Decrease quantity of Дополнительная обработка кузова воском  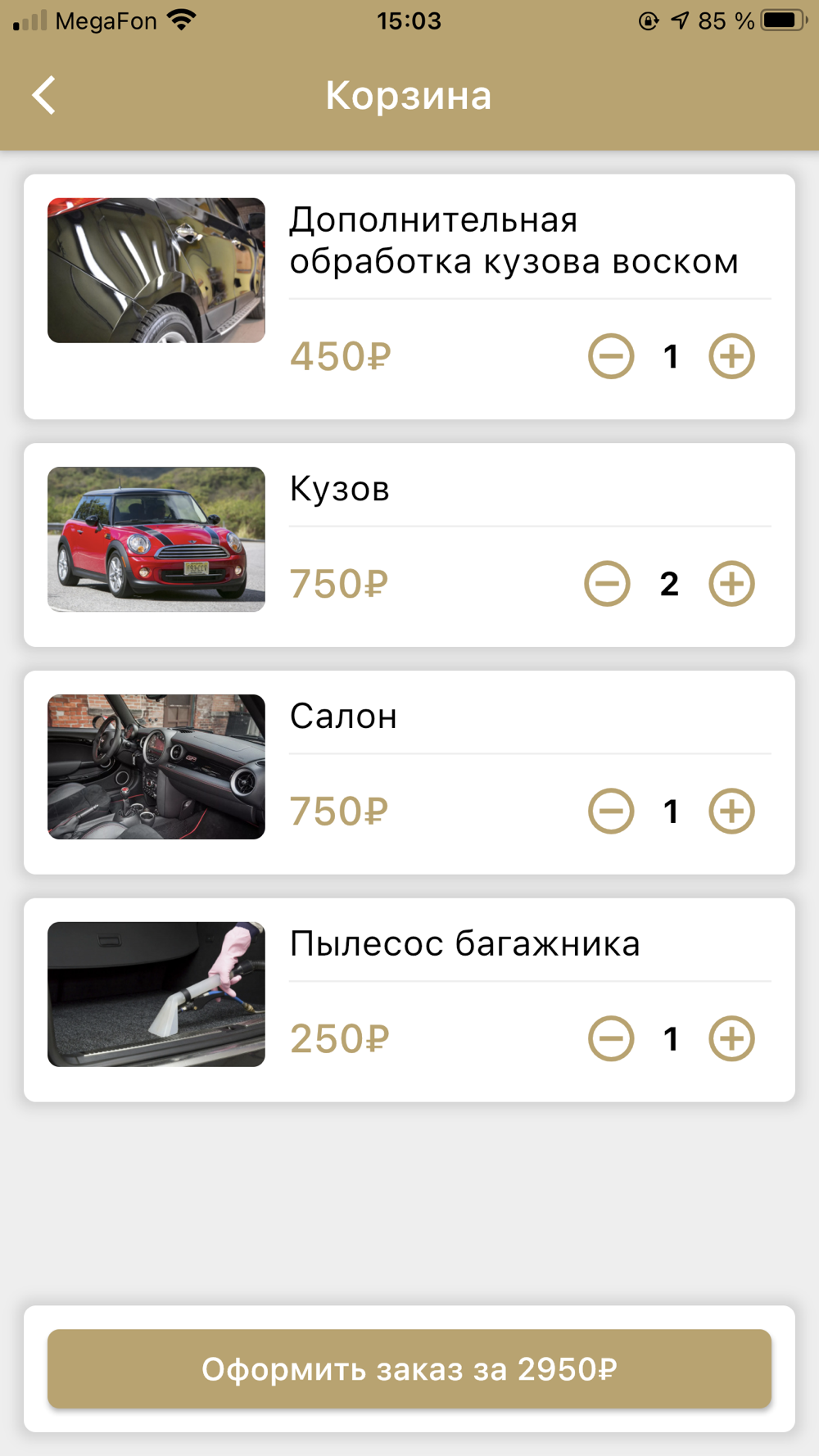(611, 356)
